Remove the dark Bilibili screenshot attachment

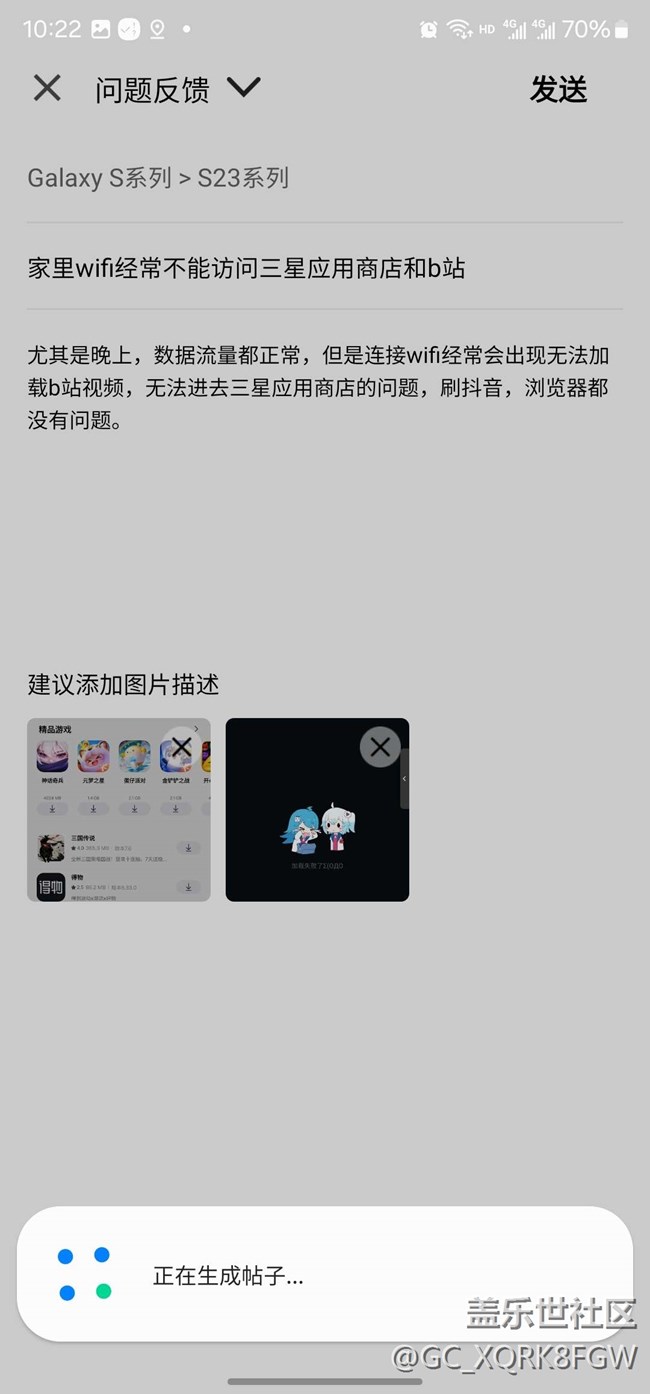pos(380,747)
